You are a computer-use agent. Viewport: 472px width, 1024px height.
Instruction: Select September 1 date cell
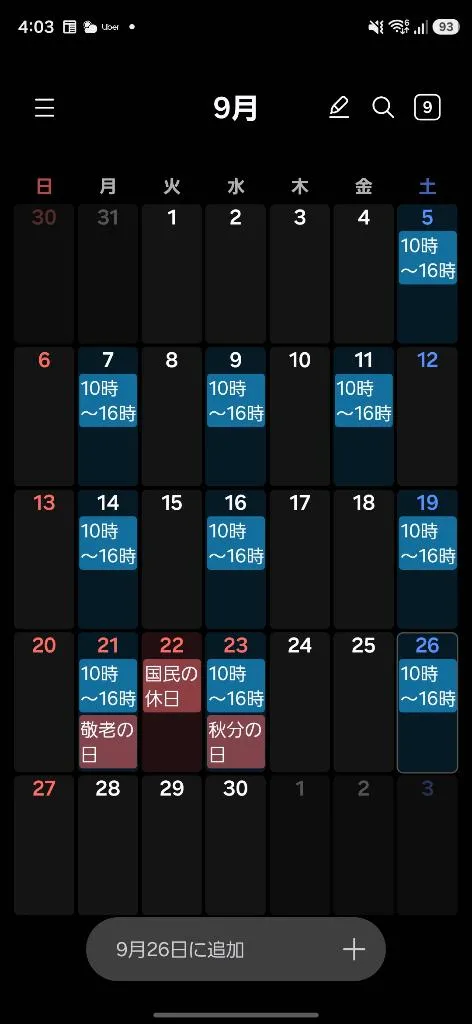click(172, 274)
